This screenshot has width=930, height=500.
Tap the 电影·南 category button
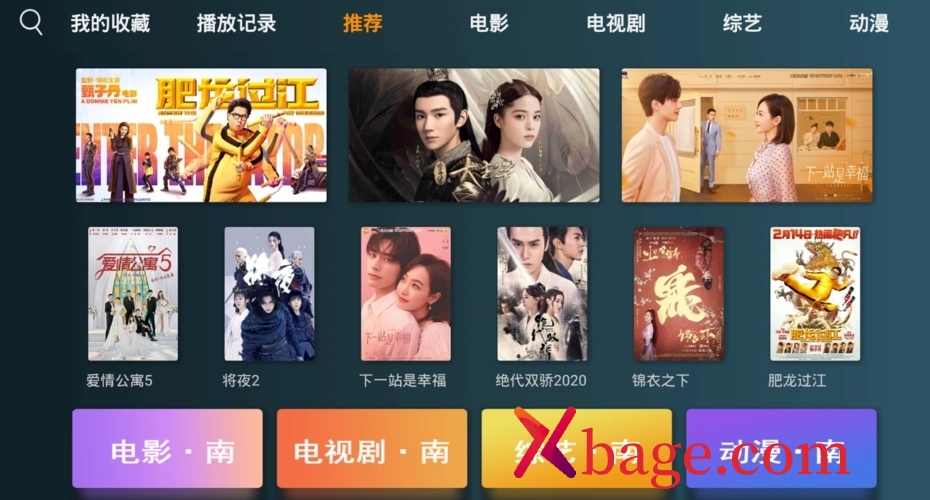point(167,450)
